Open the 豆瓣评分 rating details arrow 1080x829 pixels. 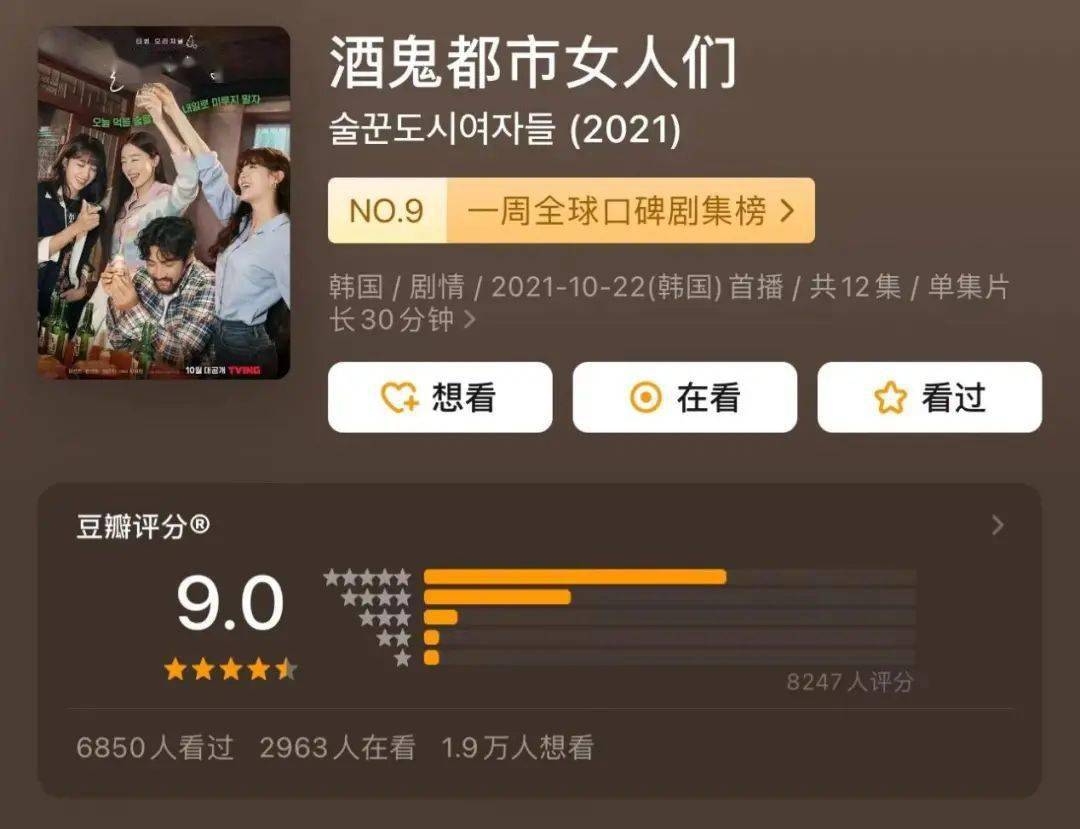click(996, 526)
